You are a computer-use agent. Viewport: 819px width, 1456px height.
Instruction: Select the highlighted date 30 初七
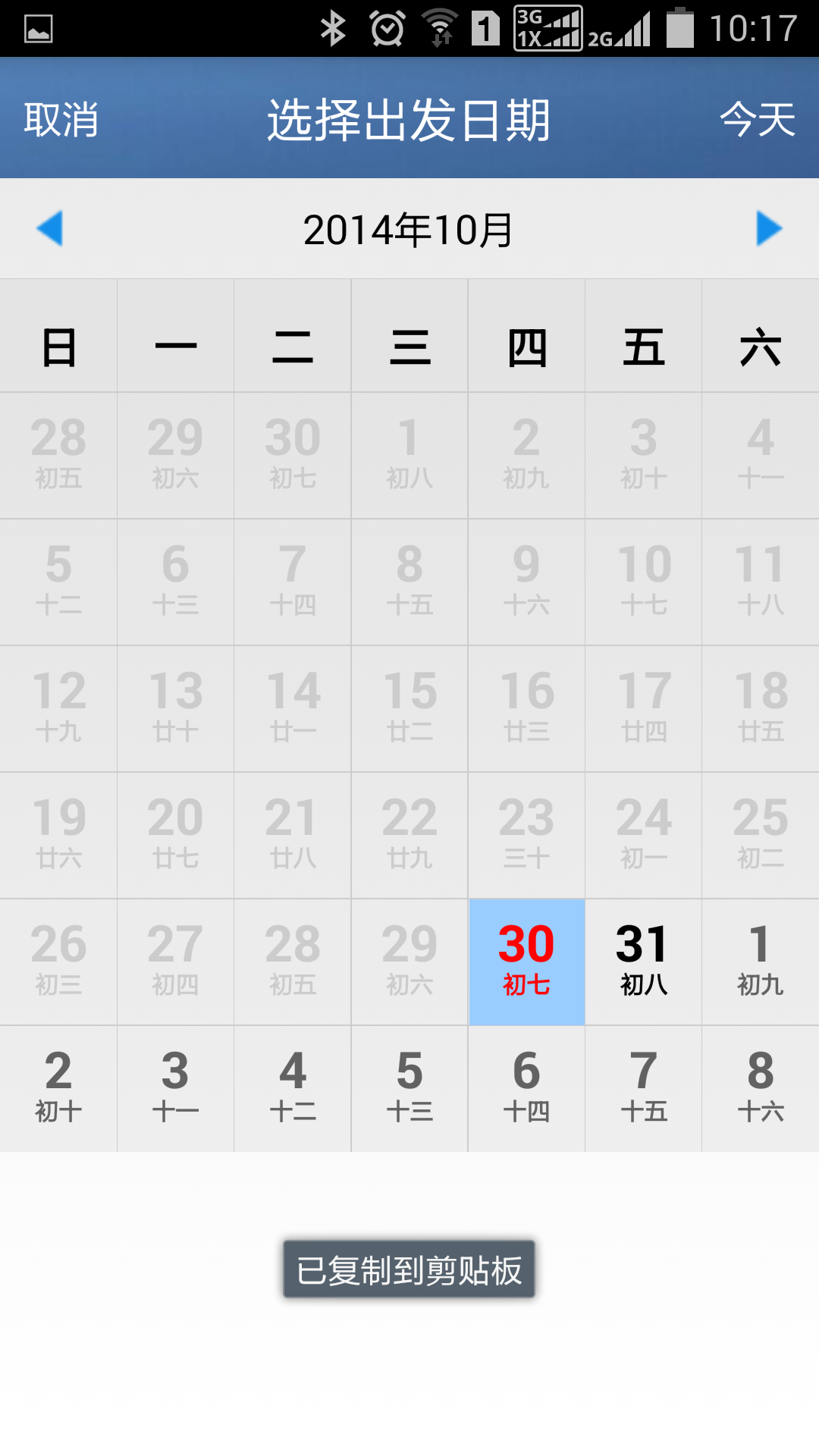pyautogui.click(x=527, y=962)
